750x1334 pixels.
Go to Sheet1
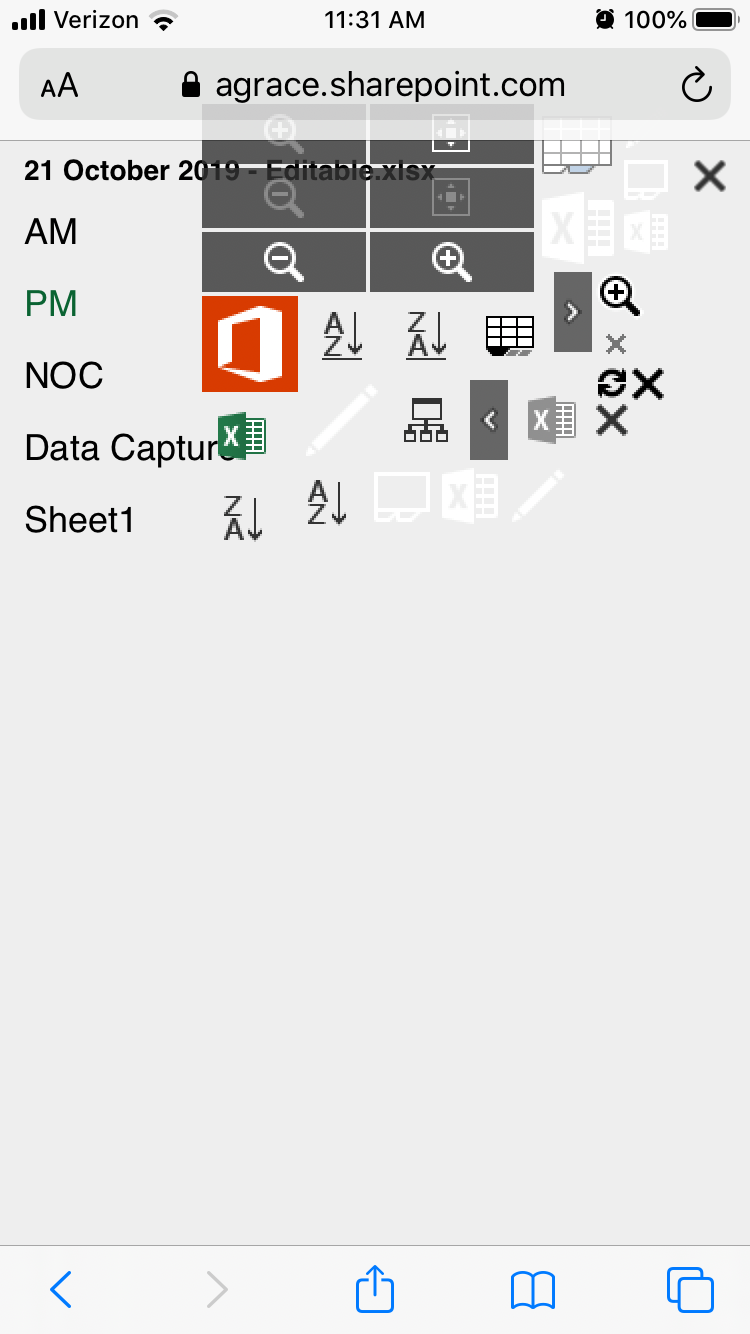[79, 520]
